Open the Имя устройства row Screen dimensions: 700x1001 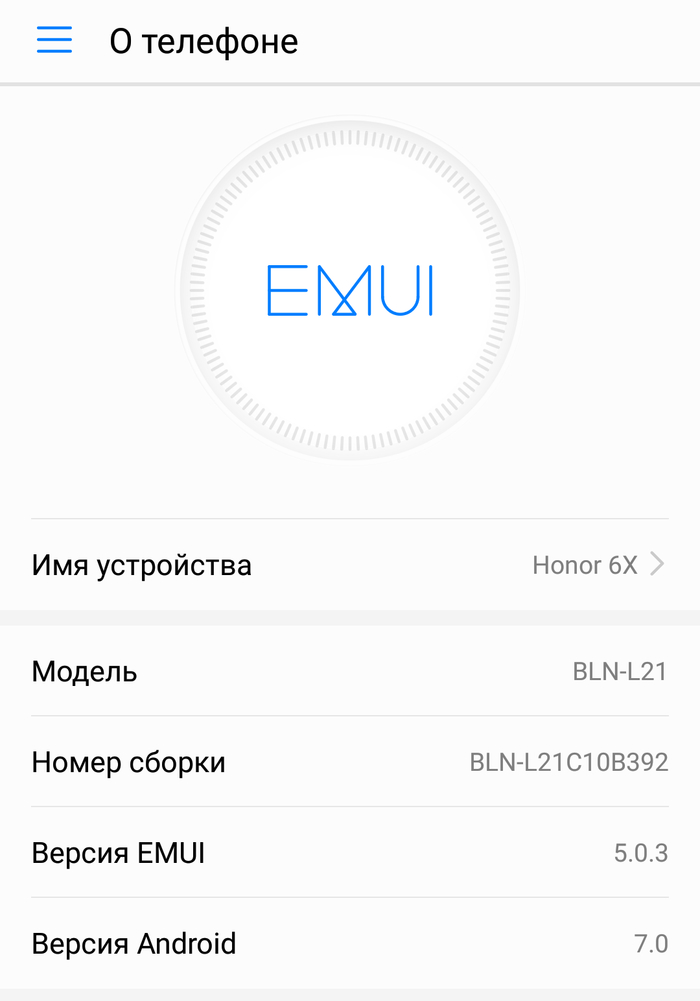(x=350, y=565)
